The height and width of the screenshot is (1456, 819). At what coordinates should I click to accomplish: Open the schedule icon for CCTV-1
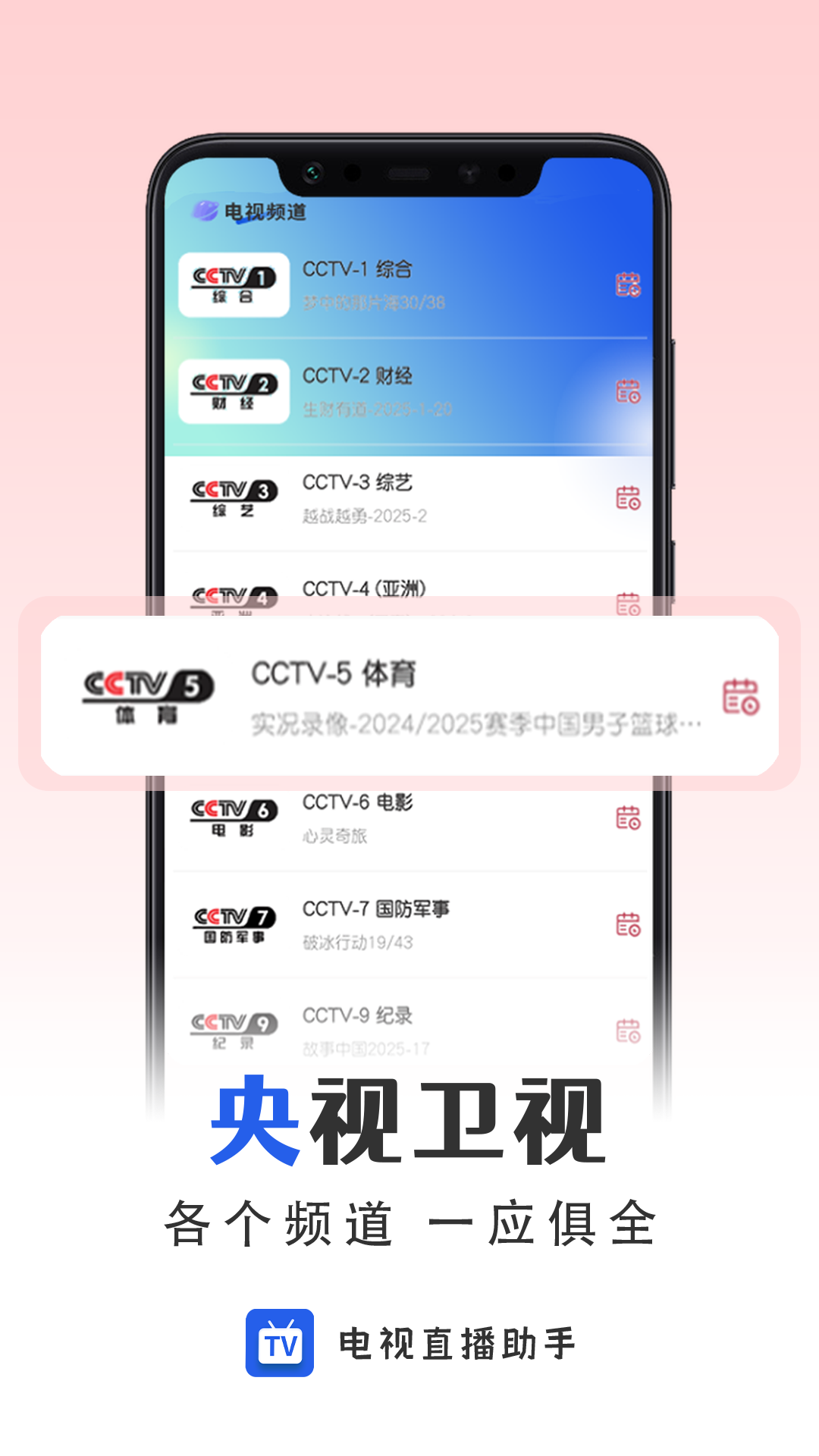click(629, 284)
